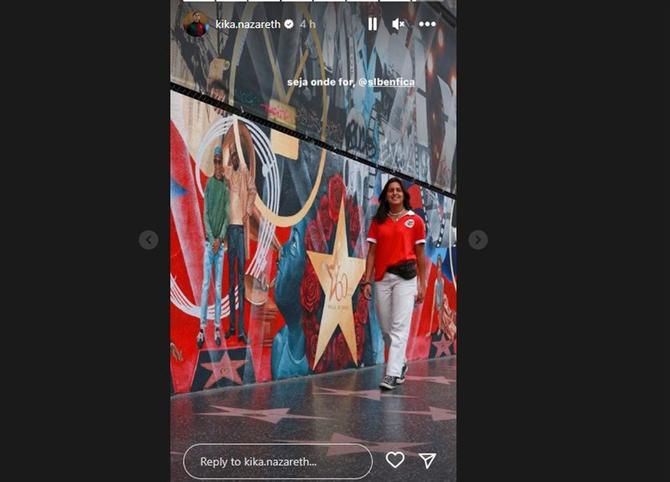The width and height of the screenshot is (670, 482).
Task: Go to the previous story
Action: 149,240
